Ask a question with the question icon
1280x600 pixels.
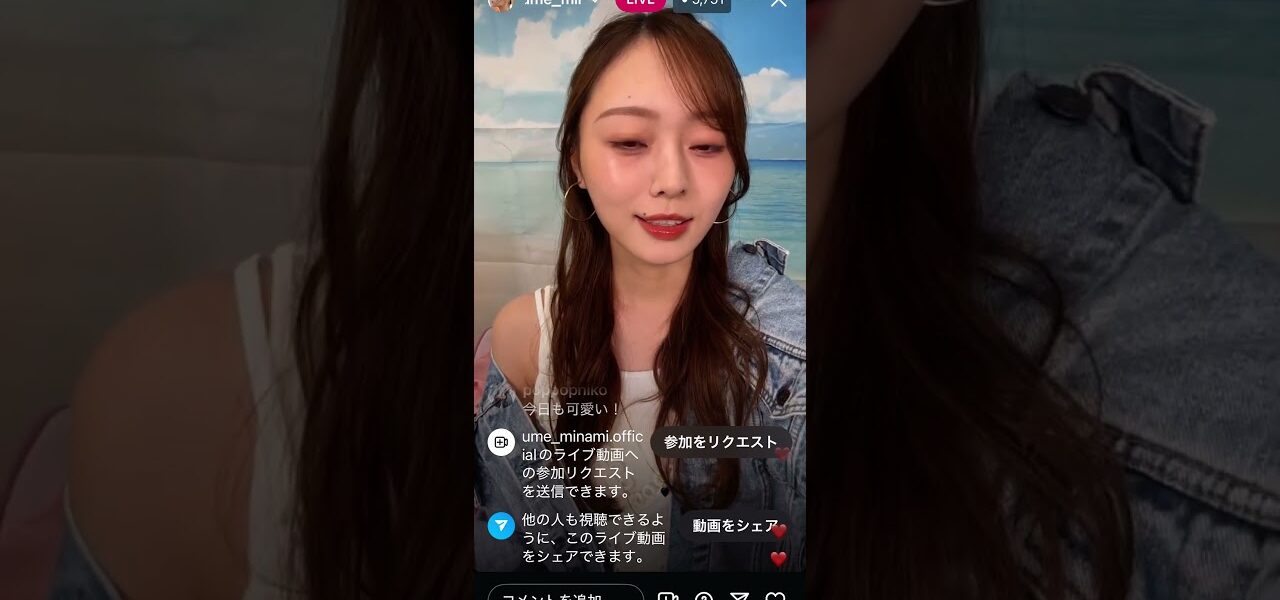(x=704, y=597)
